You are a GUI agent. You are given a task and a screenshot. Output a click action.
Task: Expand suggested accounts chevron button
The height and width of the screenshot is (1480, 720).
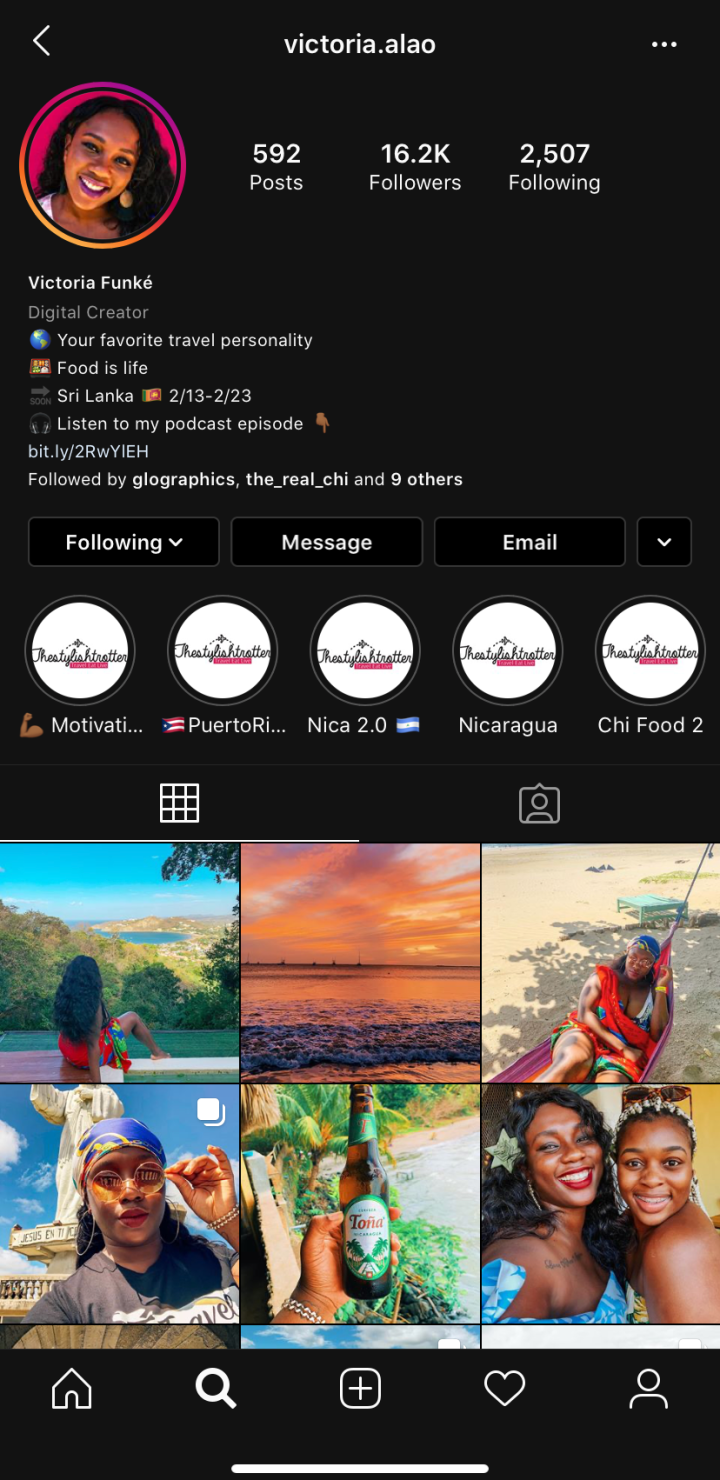[664, 542]
